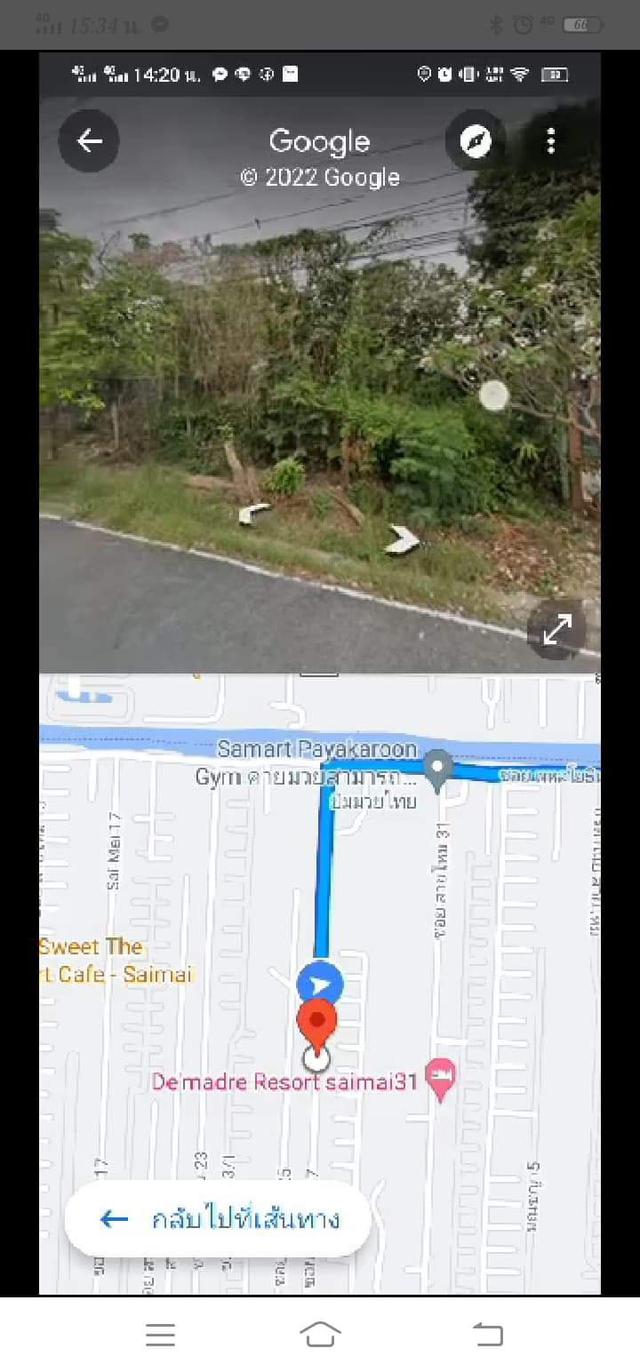640x1372 pixels.
Task: Go back using the top-left arrow
Action: pos(89,141)
